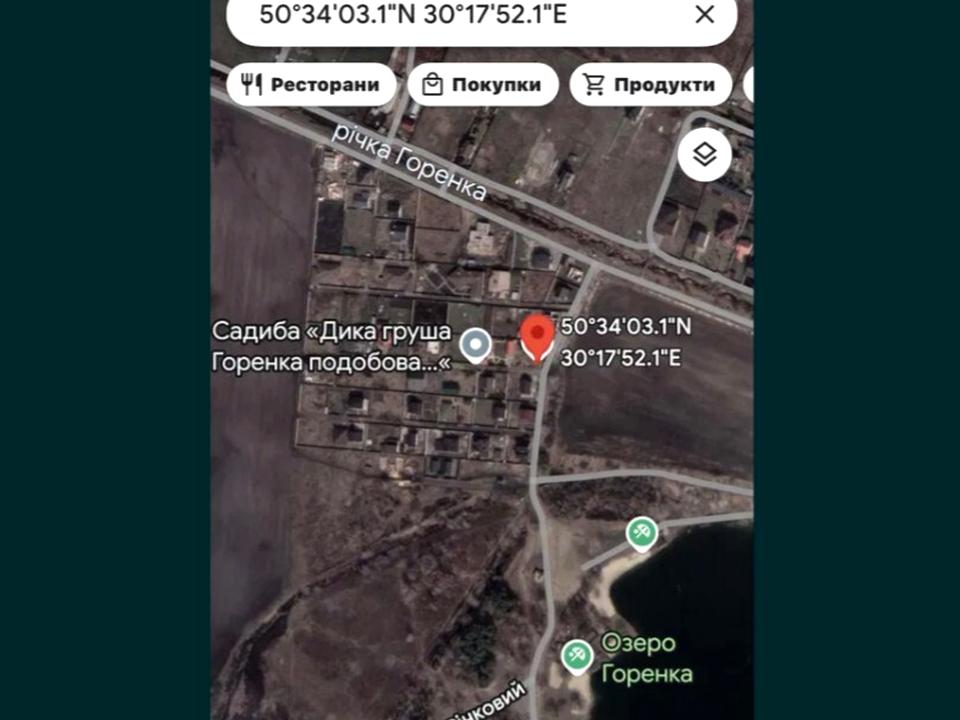Open the Садиба «Дика груша» place marker

[477, 344]
